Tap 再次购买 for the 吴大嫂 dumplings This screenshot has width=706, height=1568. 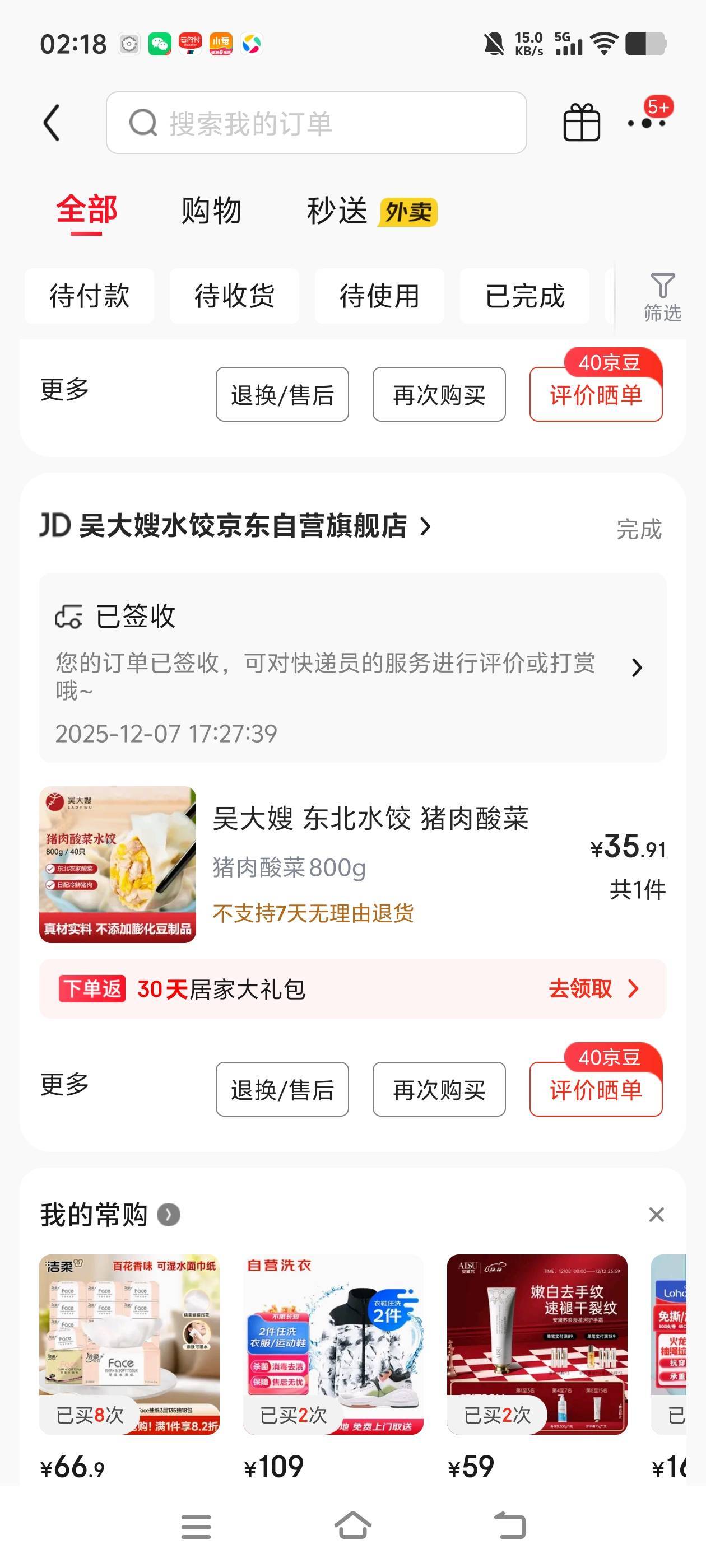click(x=439, y=1089)
